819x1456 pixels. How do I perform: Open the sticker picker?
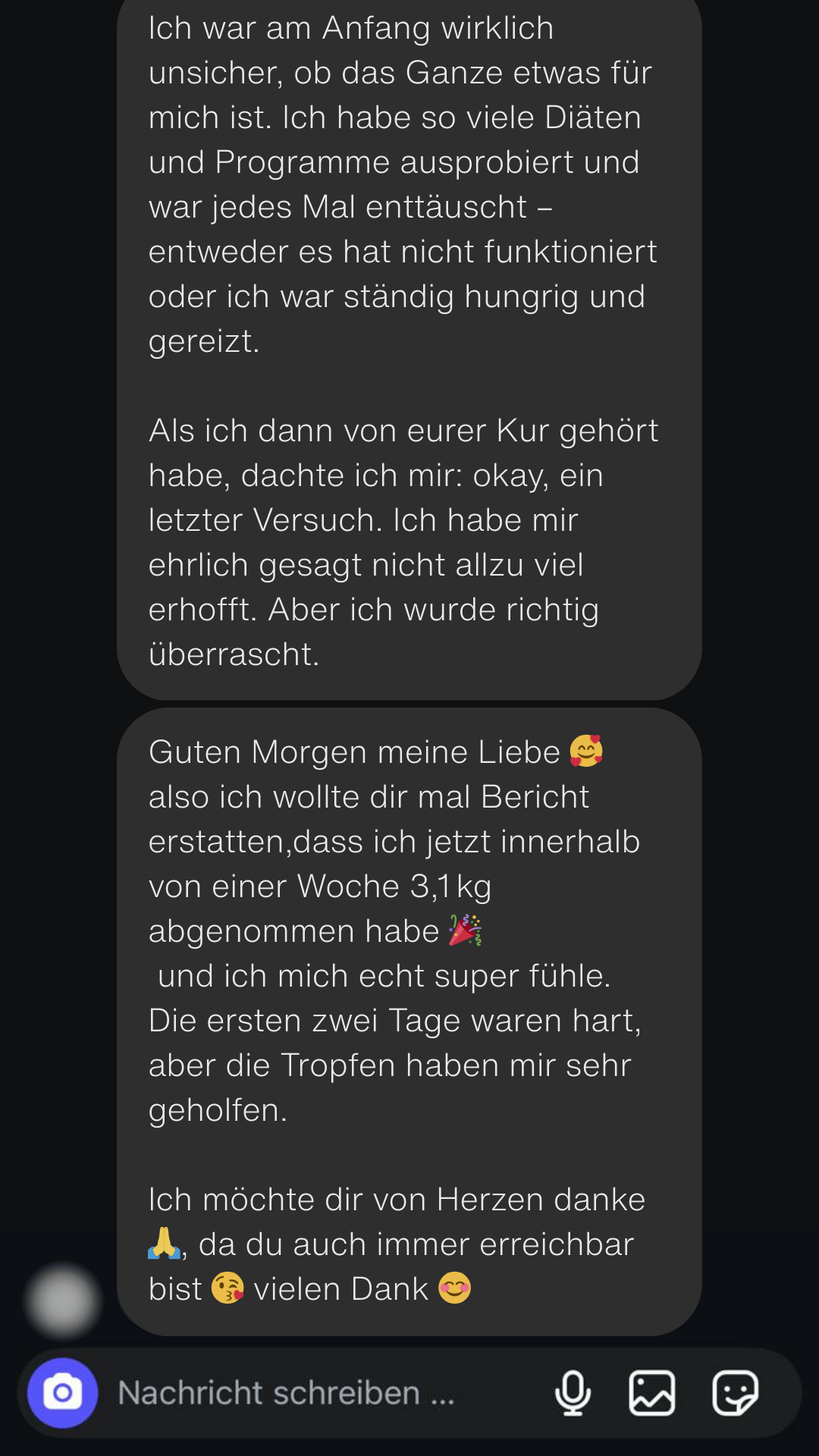pyautogui.click(x=735, y=1393)
